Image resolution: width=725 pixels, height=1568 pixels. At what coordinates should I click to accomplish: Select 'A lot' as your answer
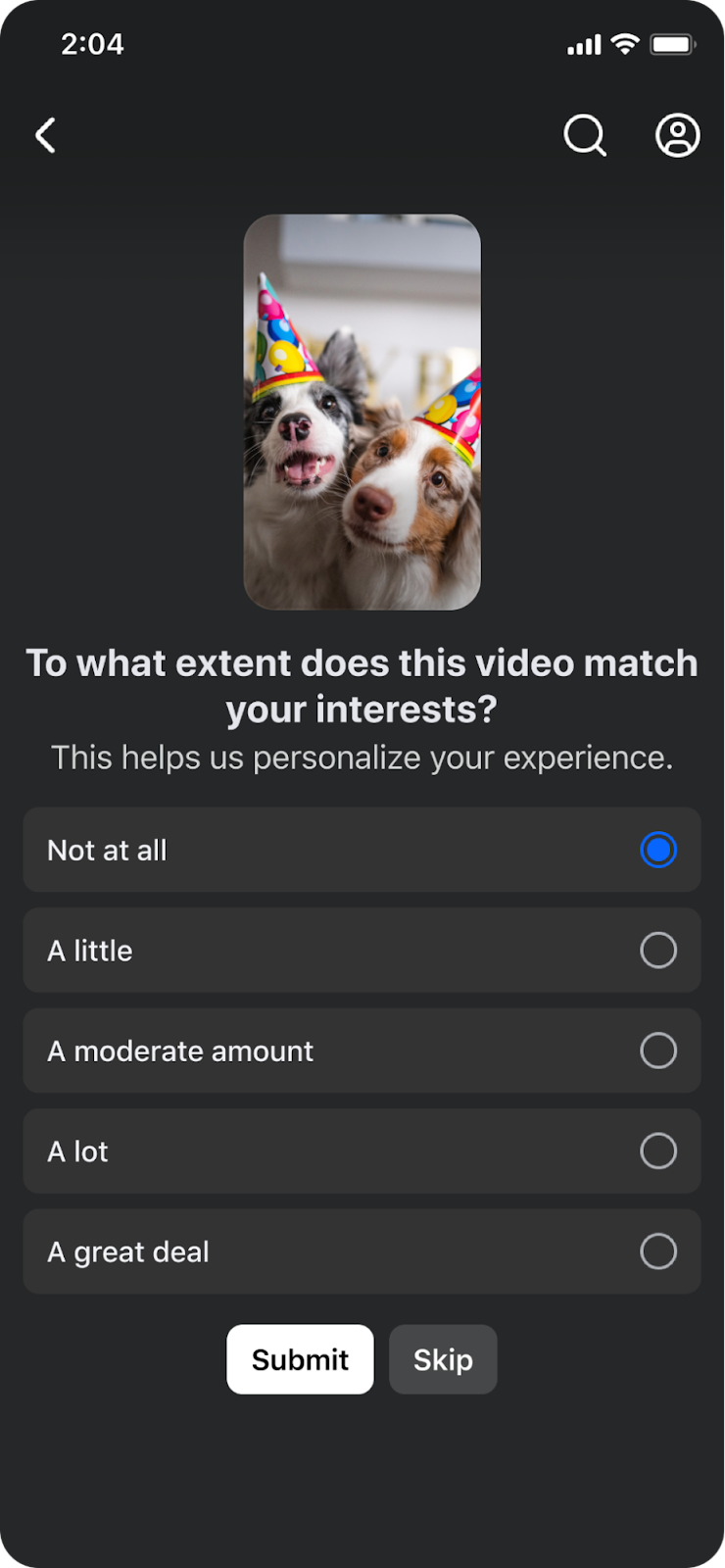pos(362,1151)
